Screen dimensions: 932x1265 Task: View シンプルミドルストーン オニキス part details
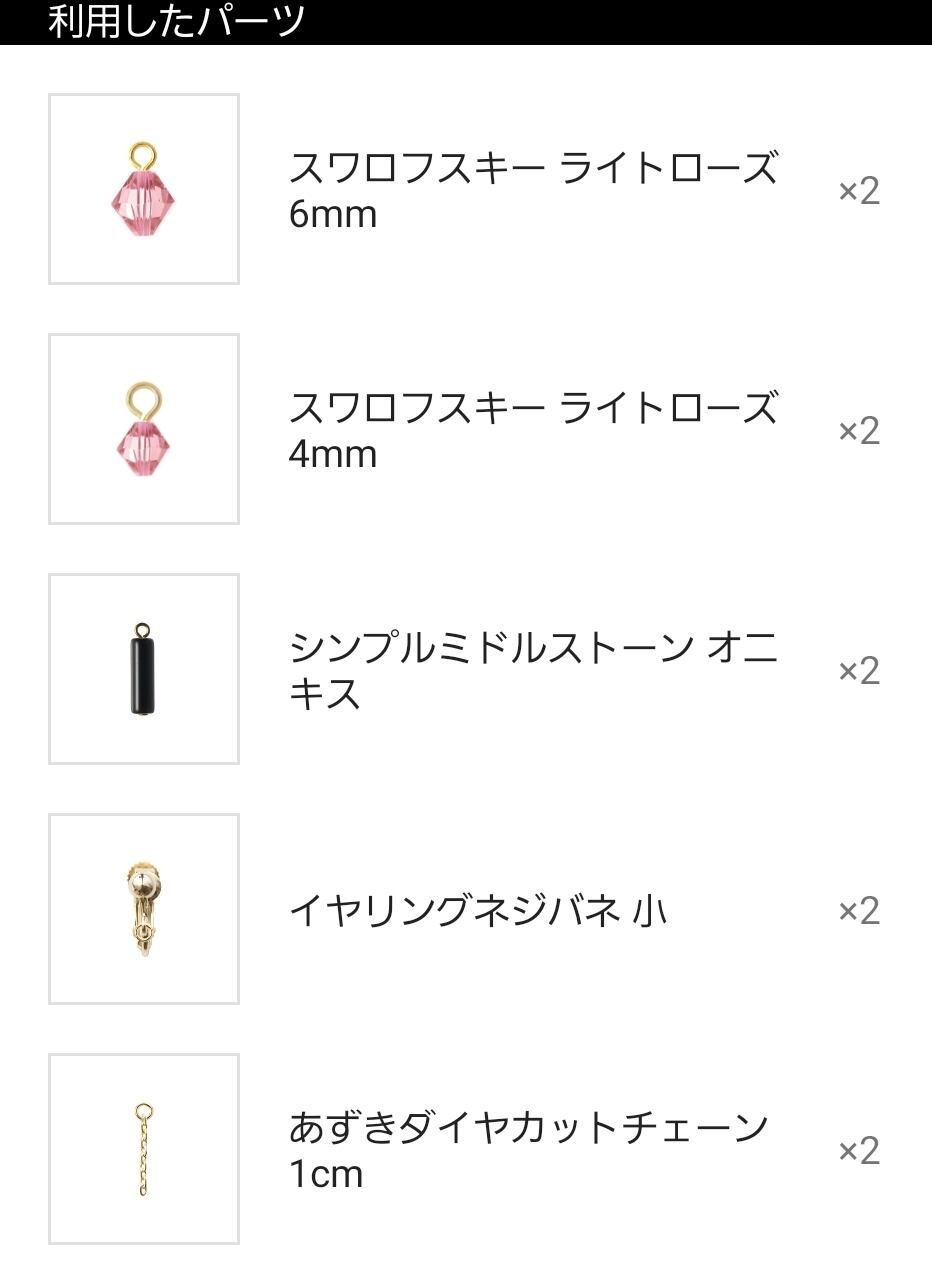click(466, 669)
